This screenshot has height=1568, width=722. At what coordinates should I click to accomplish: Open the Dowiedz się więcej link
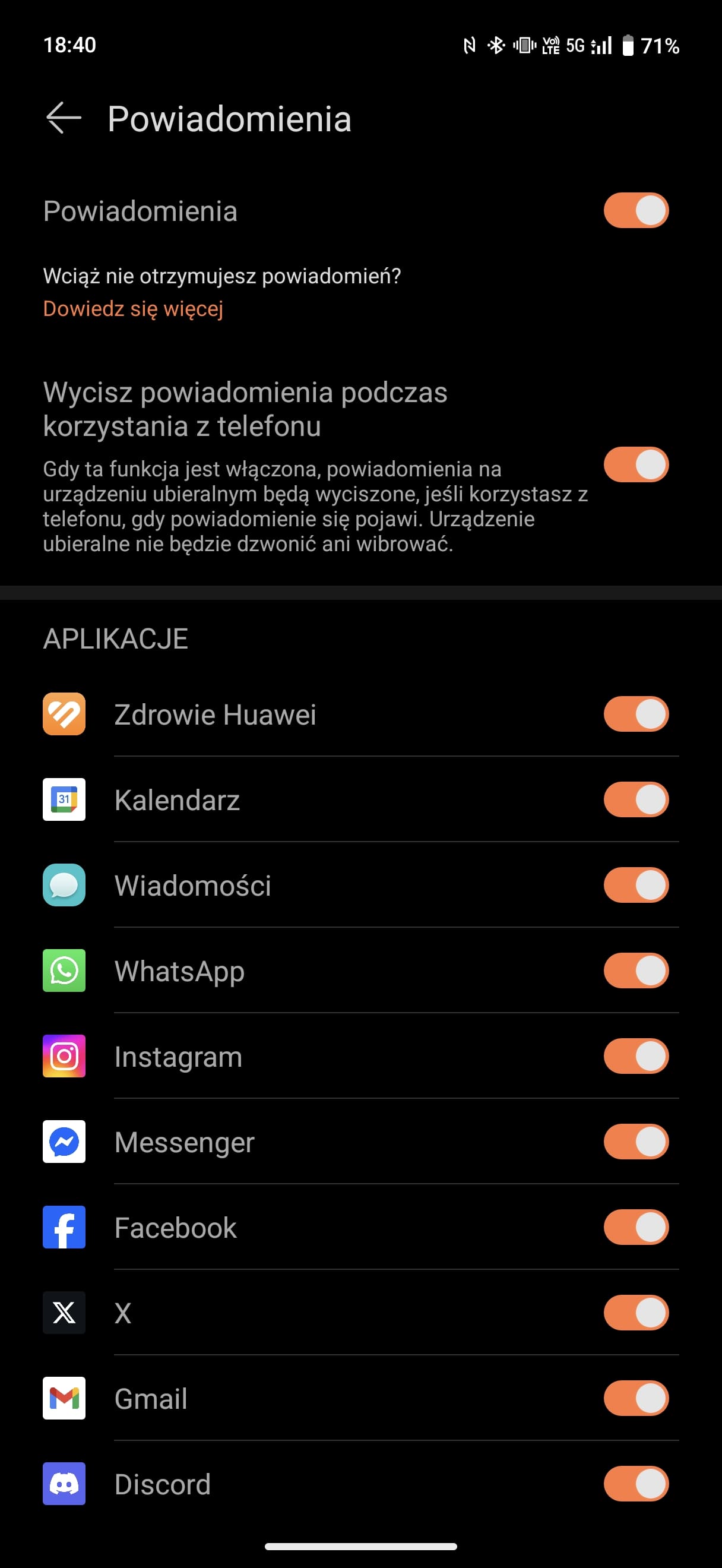133,309
